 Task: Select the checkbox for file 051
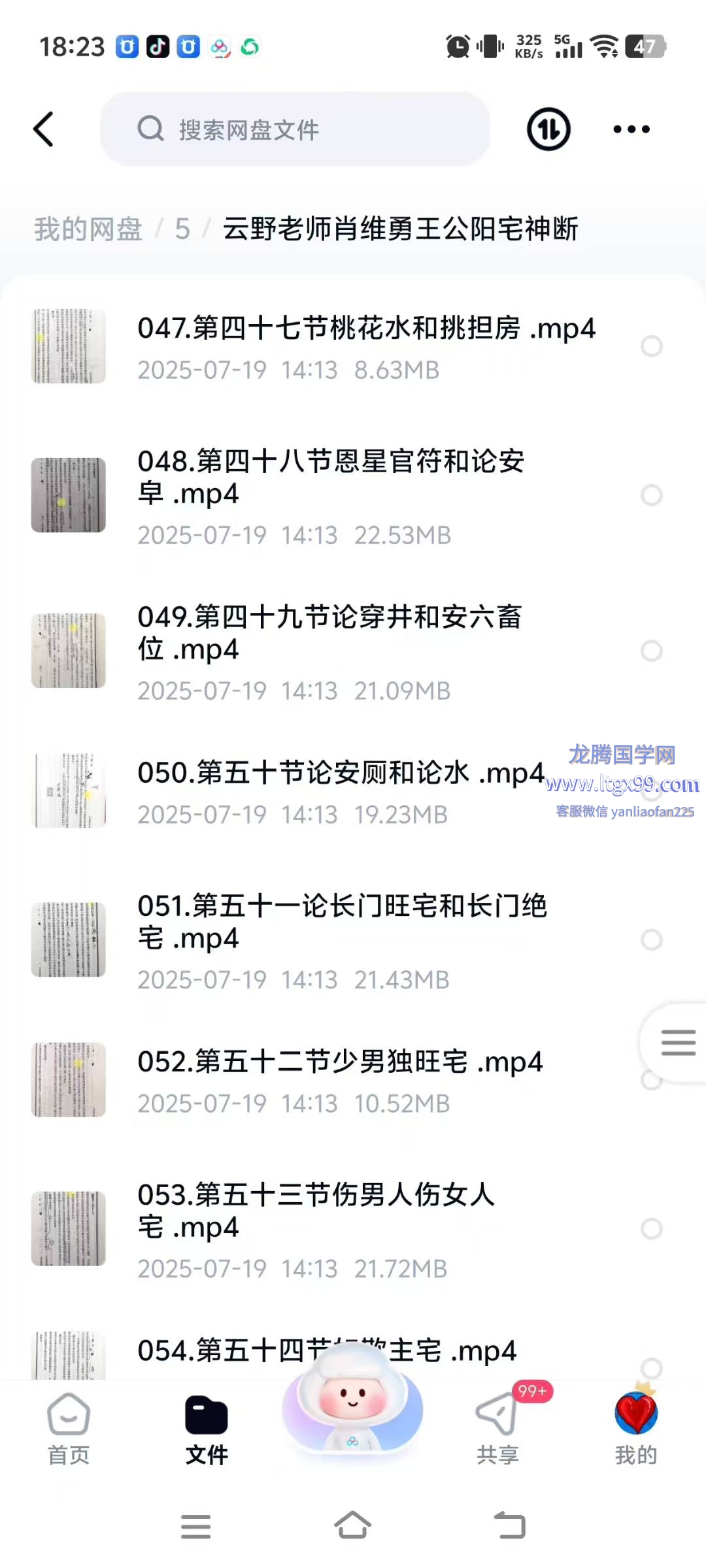(x=651, y=939)
